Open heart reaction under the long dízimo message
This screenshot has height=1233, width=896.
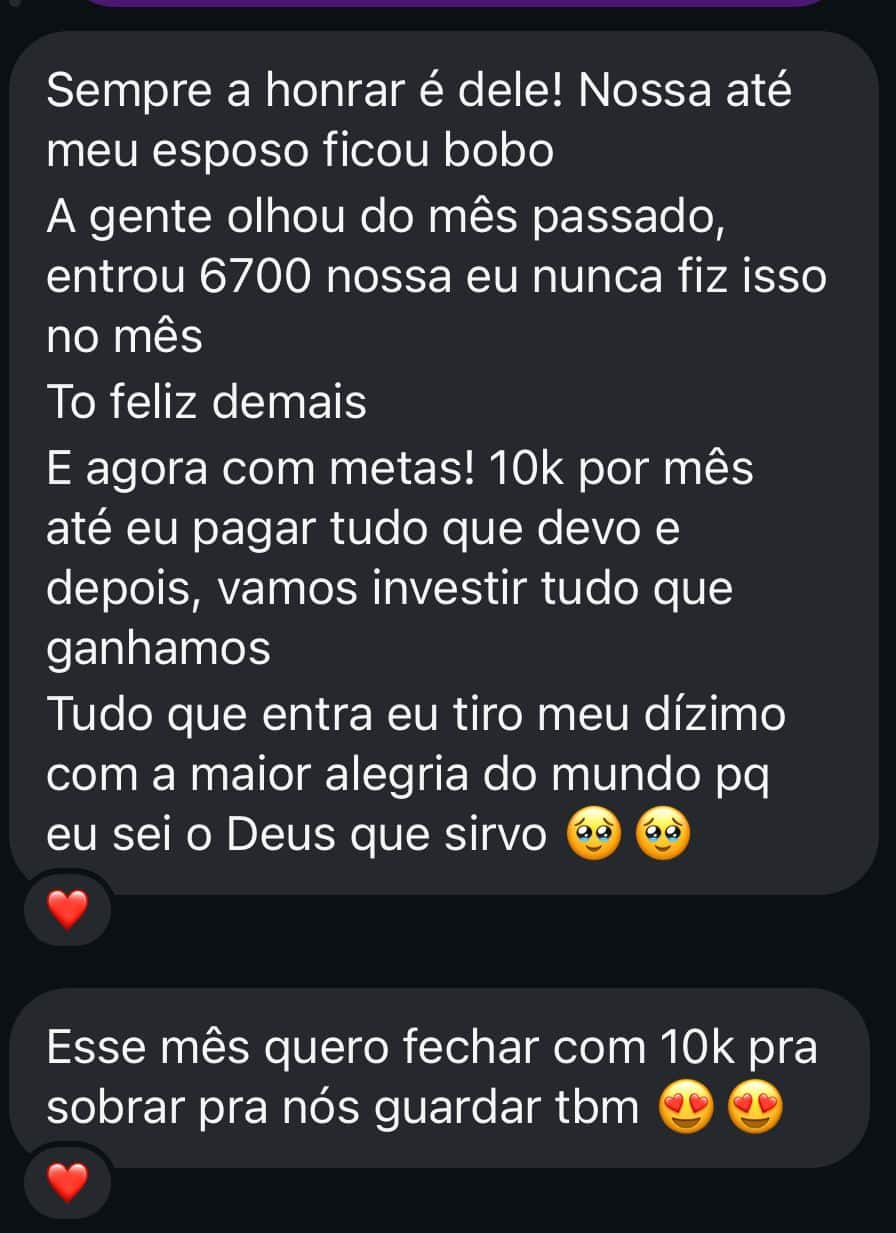tap(68, 910)
